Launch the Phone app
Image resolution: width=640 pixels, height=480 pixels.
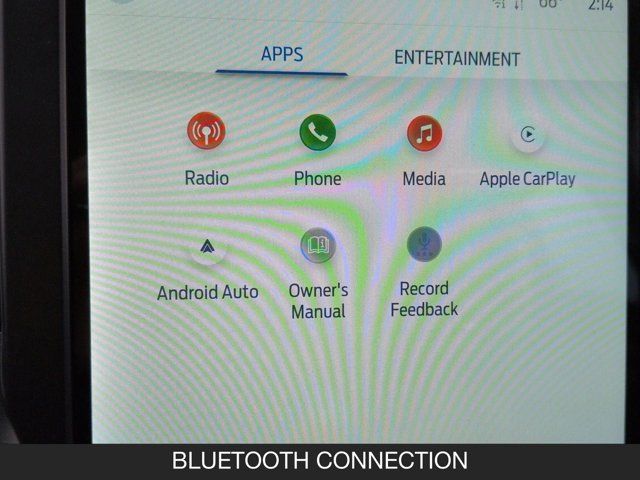tap(318, 132)
